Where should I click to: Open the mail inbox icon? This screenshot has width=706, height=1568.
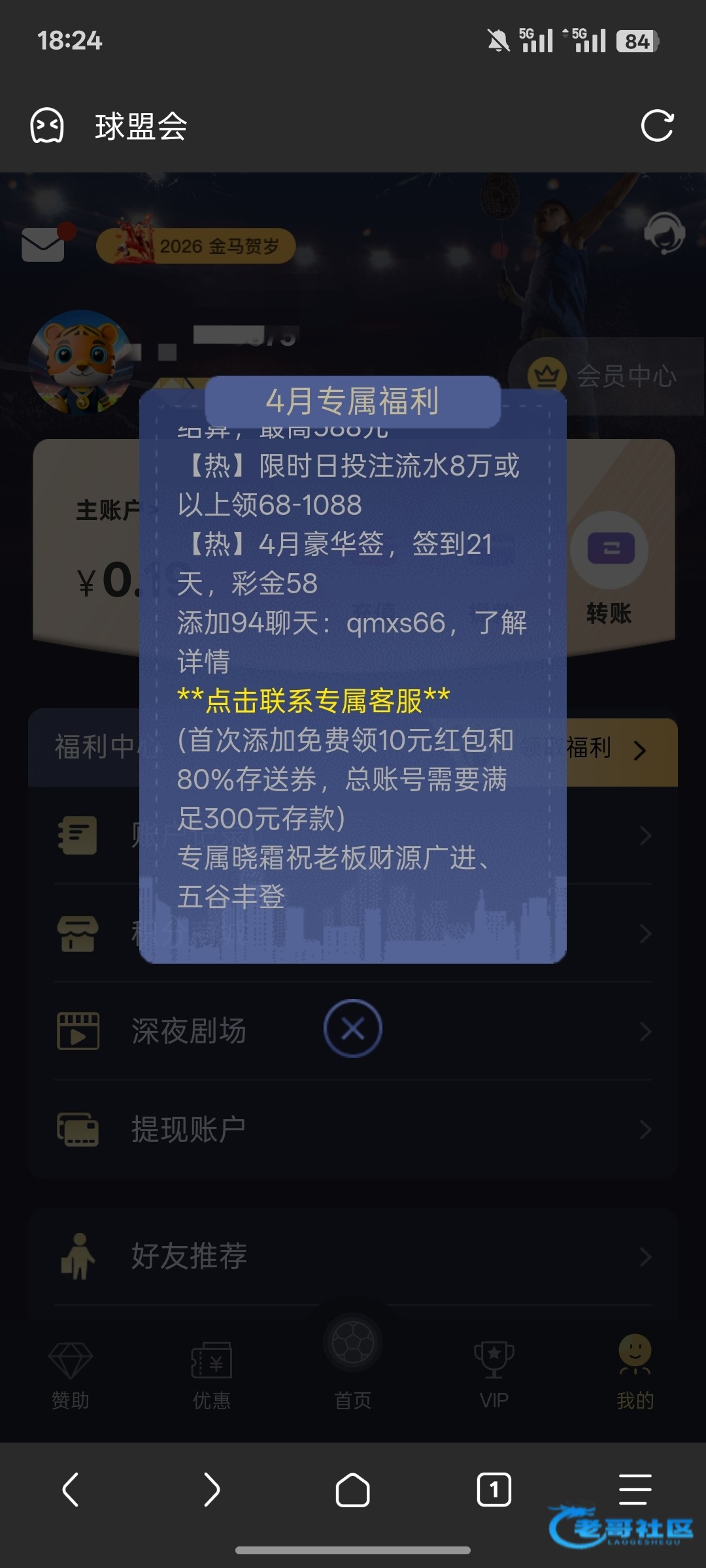43,245
